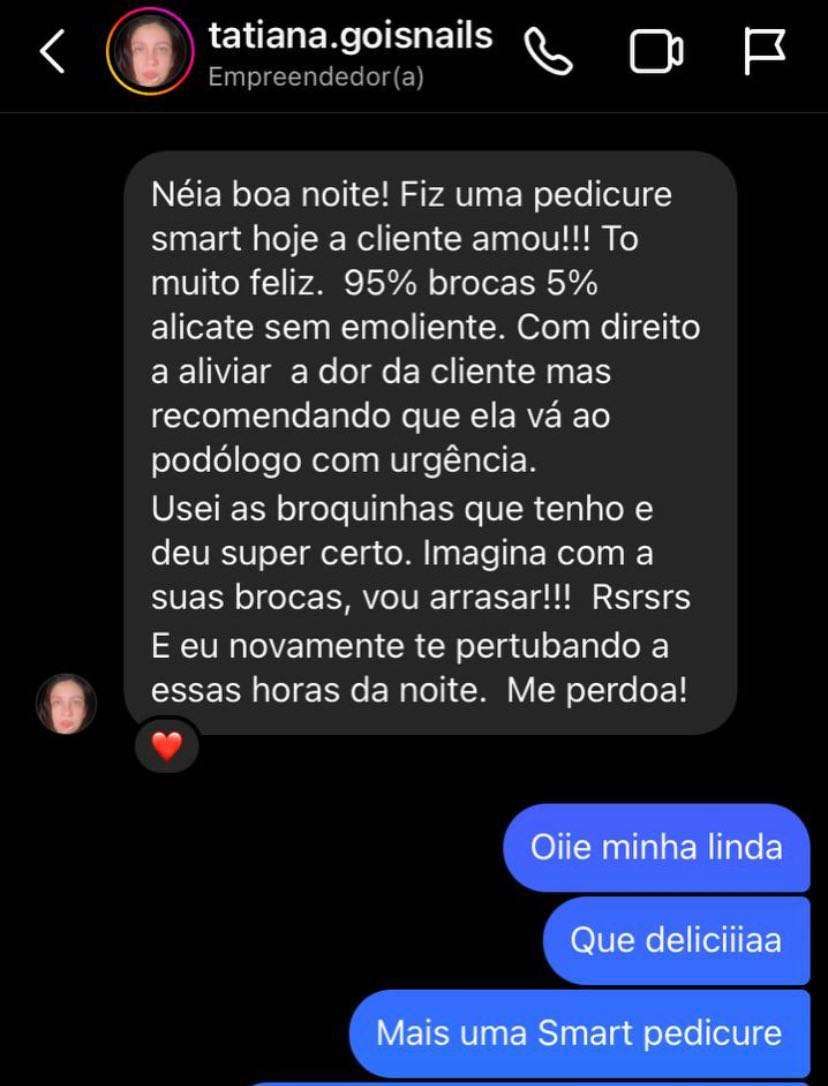Start a video call with tatiana.goisnails

656,52
